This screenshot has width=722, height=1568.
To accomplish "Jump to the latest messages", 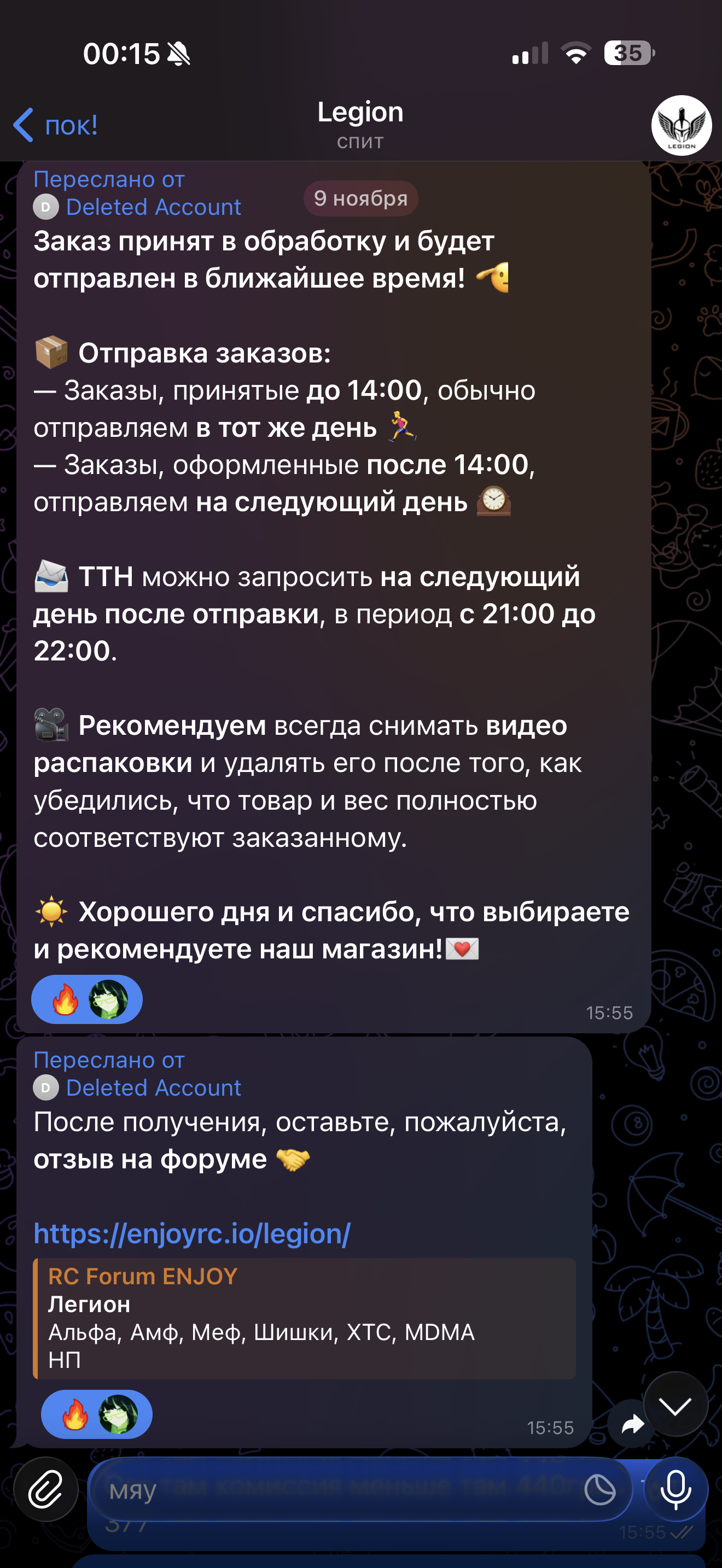I will click(675, 1406).
